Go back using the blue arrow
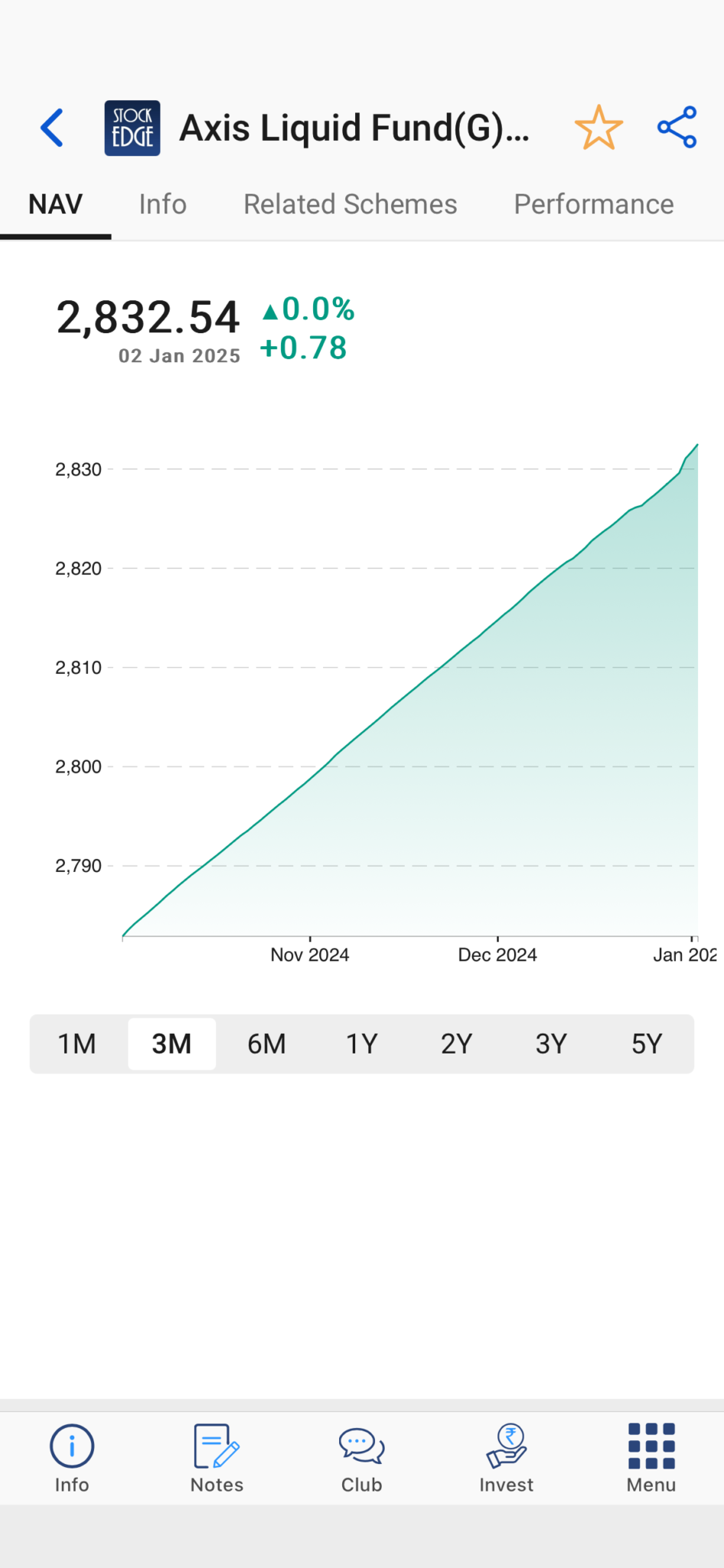 pyautogui.click(x=52, y=128)
